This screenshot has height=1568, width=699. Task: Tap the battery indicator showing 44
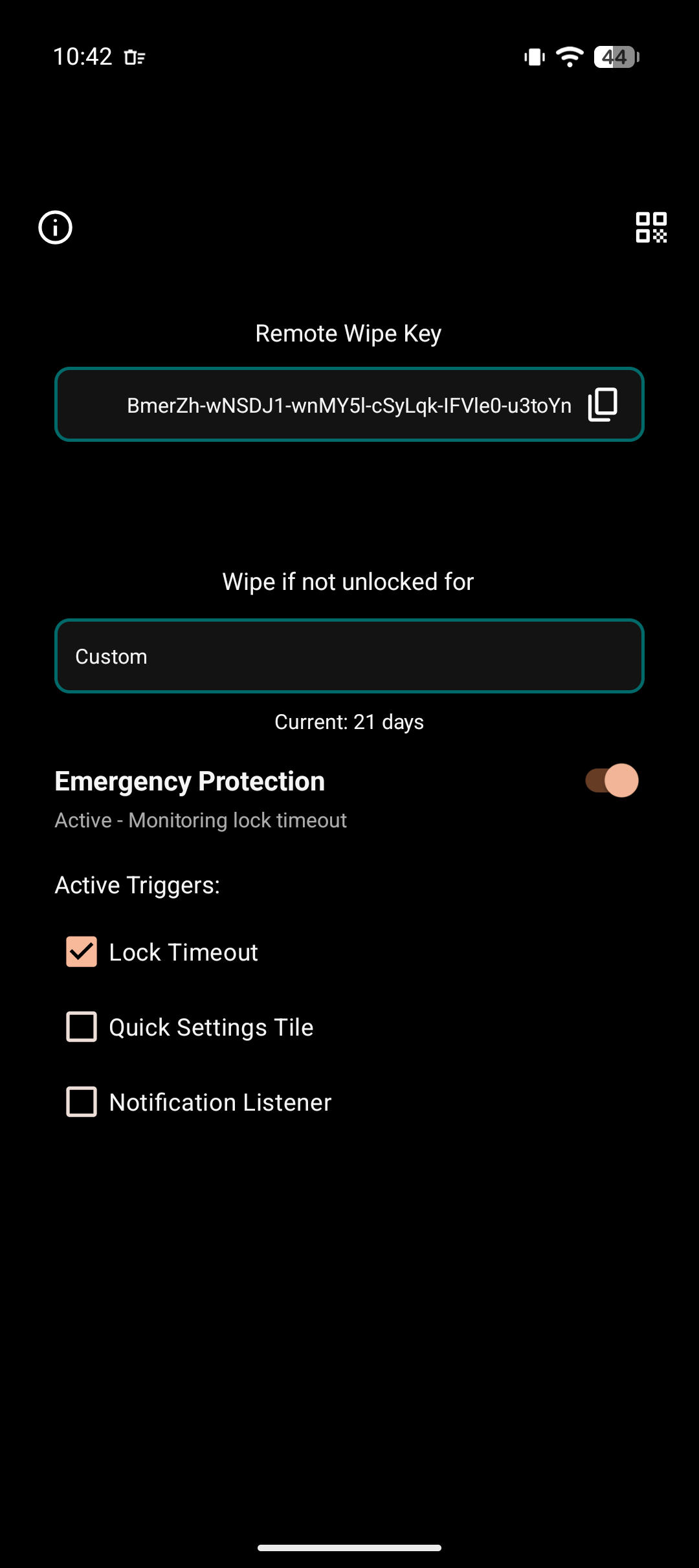click(614, 58)
